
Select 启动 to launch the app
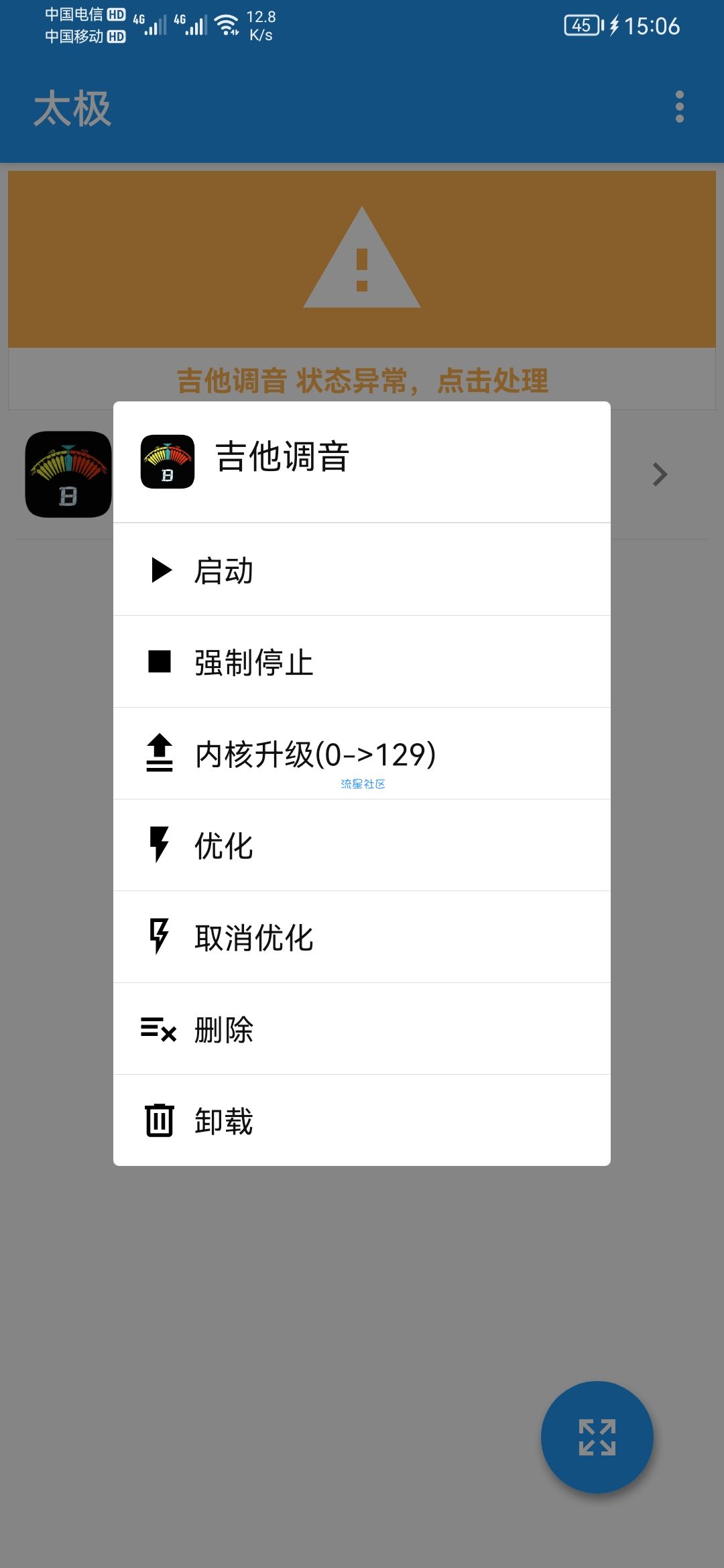coord(362,570)
